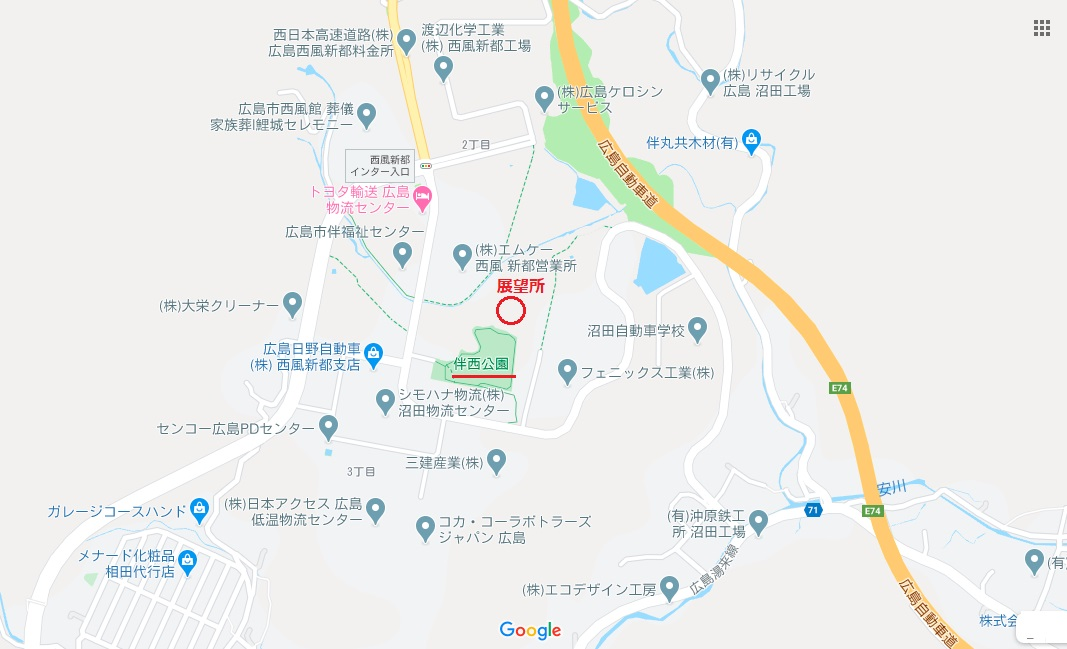Open the 日本アクセス 広島低温物流センター pin
Screen dimensions: 1067x649
[376, 509]
